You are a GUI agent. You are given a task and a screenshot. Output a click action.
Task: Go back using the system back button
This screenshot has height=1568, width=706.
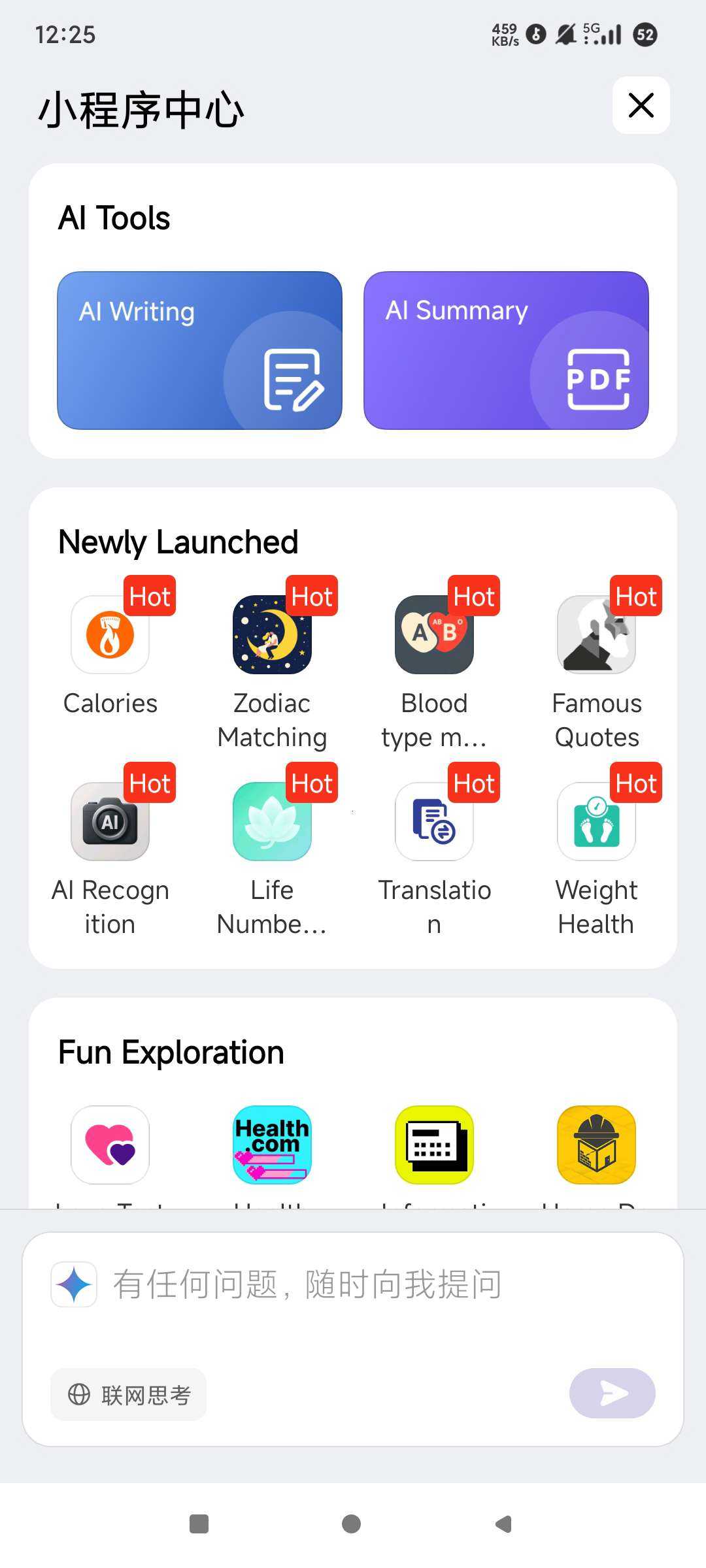pos(503,1524)
